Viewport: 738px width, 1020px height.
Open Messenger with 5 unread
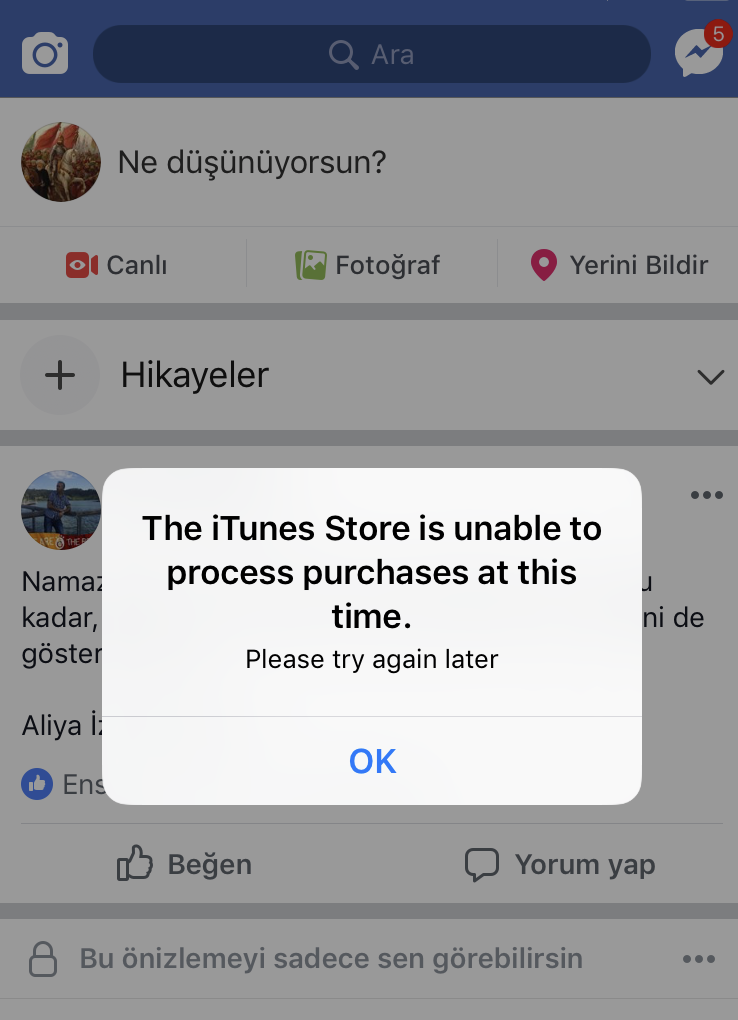click(x=698, y=53)
